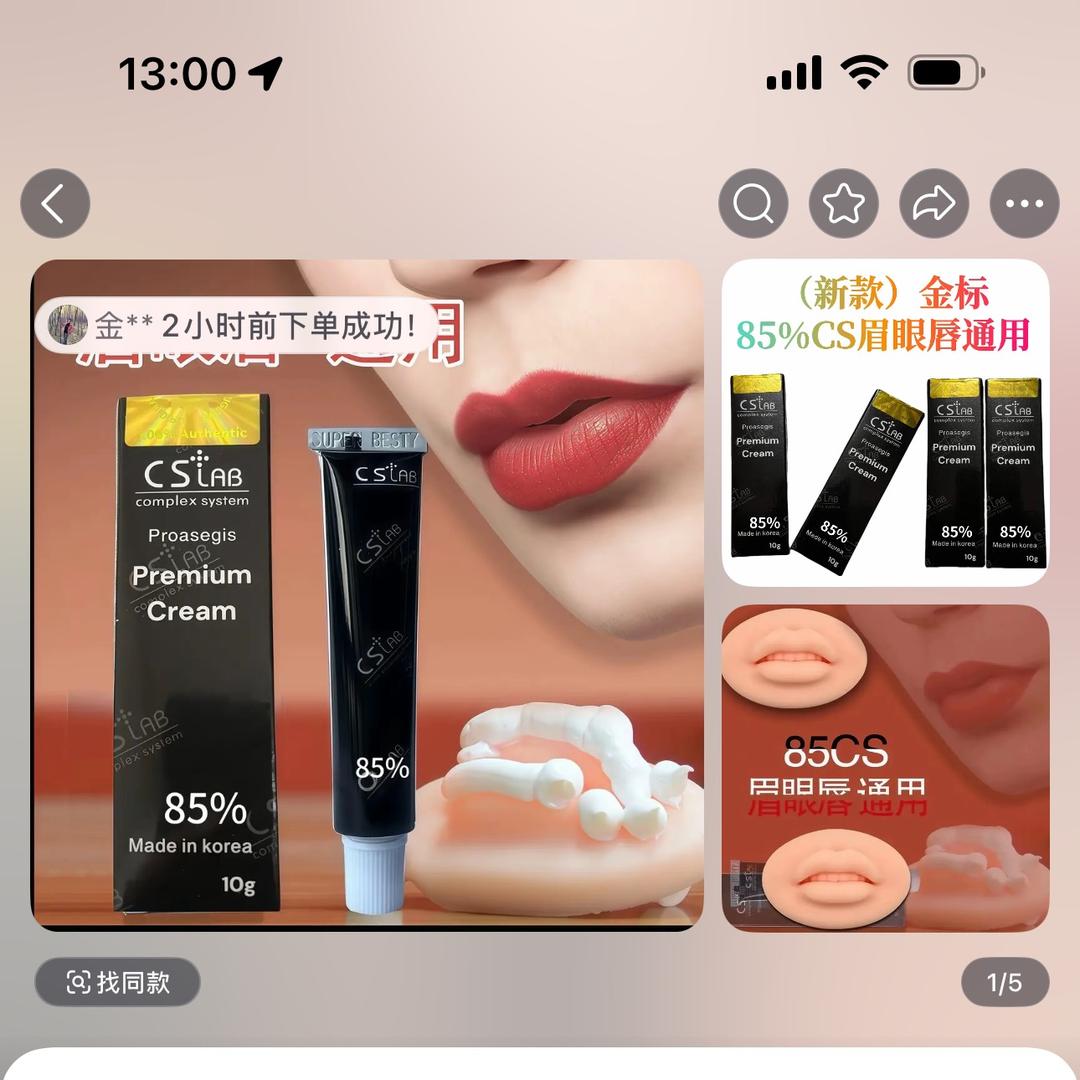Viewport: 1080px width, 1080px height.
Task: Add this product to favorites
Action: (x=843, y=204)
